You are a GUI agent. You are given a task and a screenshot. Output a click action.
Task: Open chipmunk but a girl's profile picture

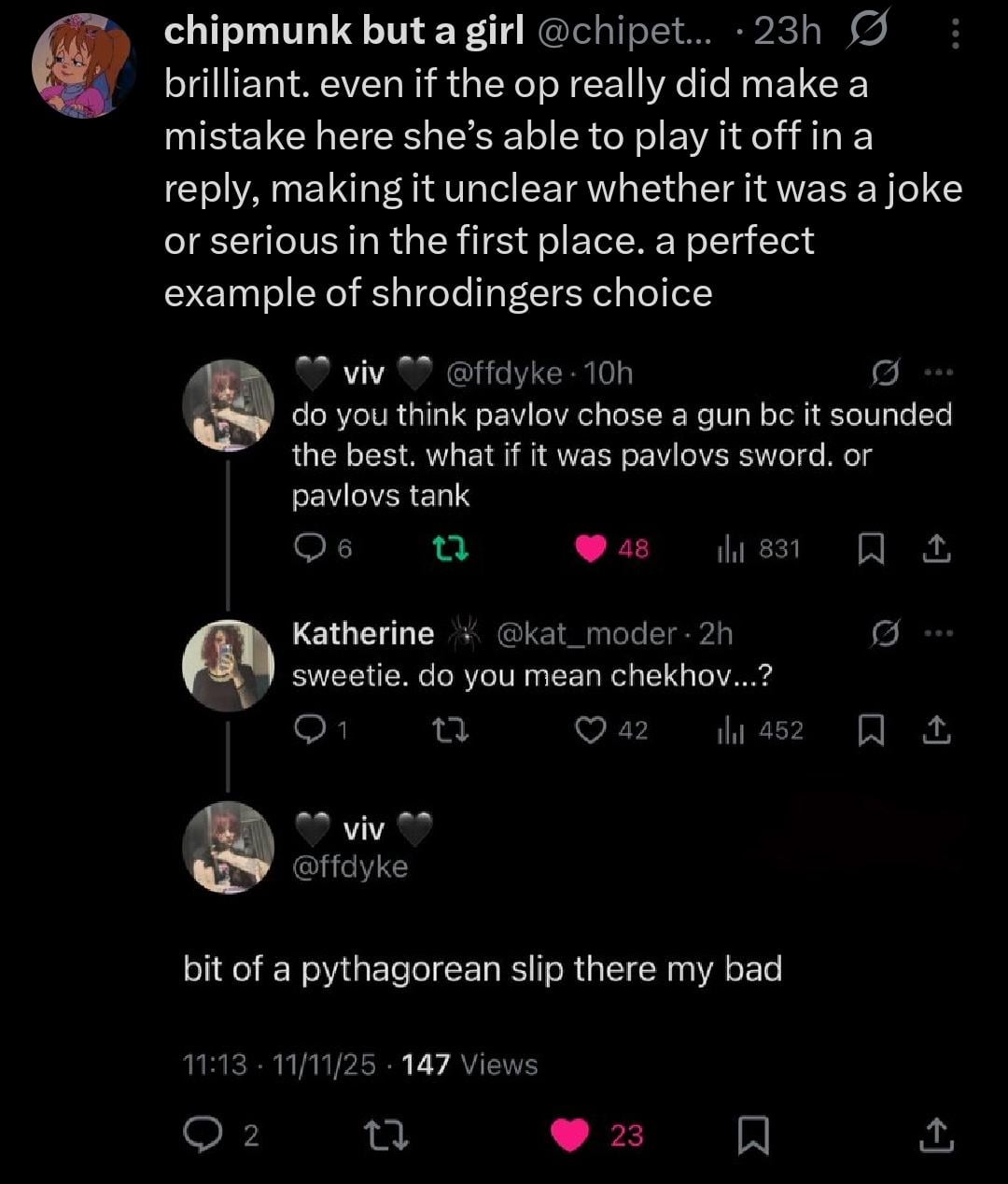pyautogui.click(x=84, y=66)
